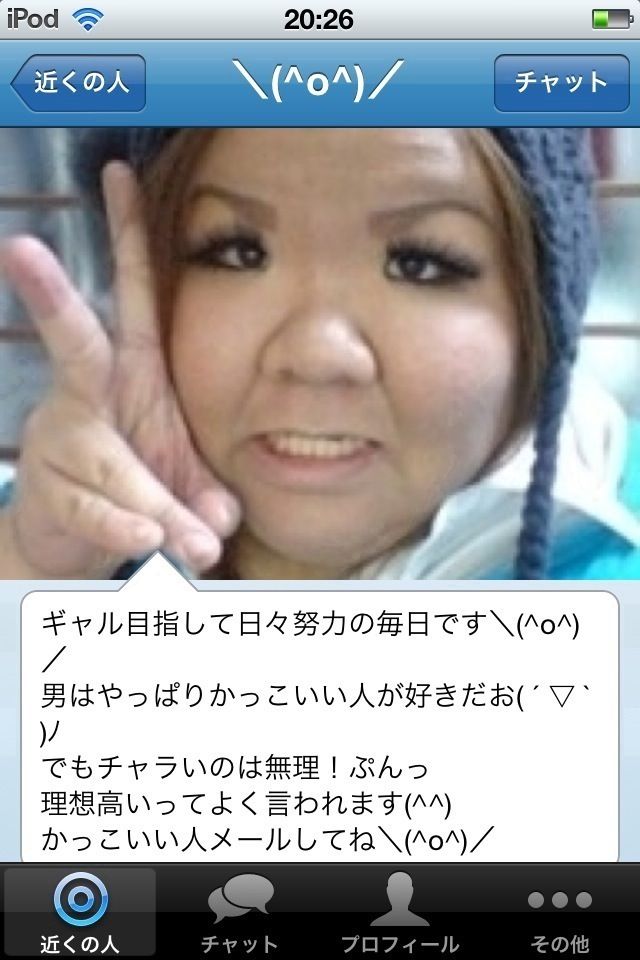This screenshot has width=640, height=960.
Task: Switch to the 近くの人 bottom tab
Action: tap(80, 912)
